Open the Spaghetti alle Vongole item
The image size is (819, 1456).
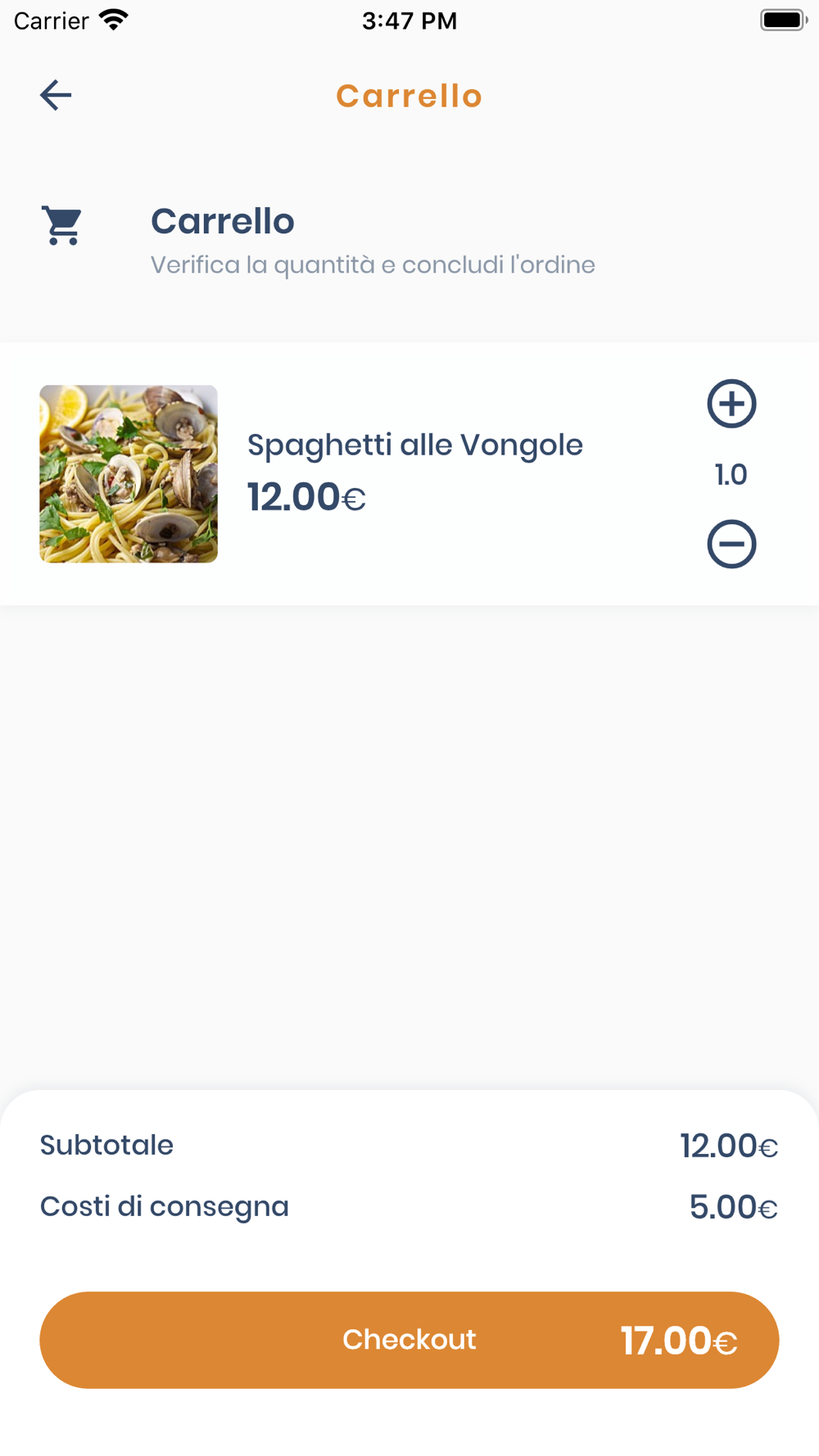coord(409,474)
